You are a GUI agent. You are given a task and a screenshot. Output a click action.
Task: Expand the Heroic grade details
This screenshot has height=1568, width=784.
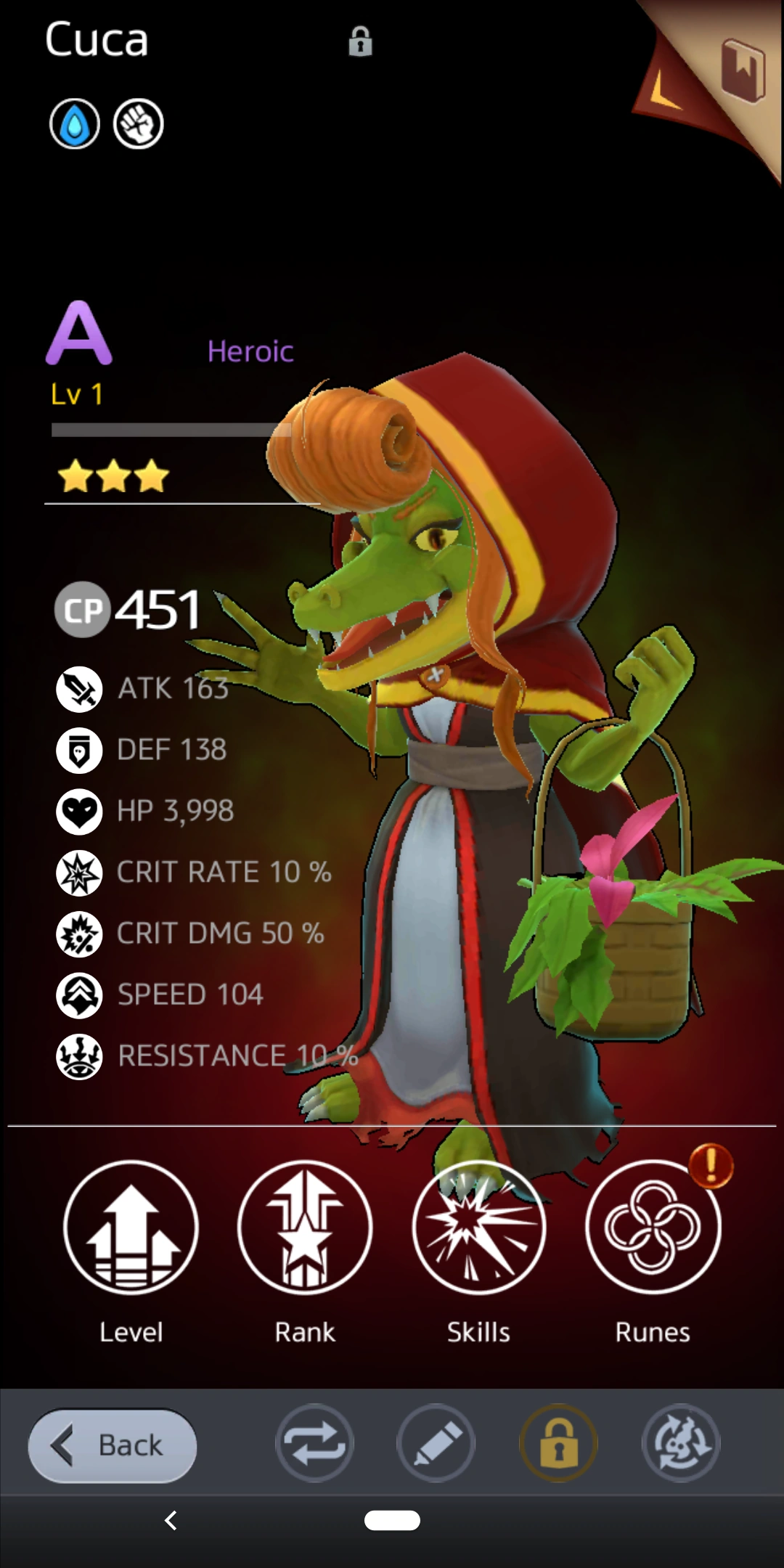tap(250, 351)
